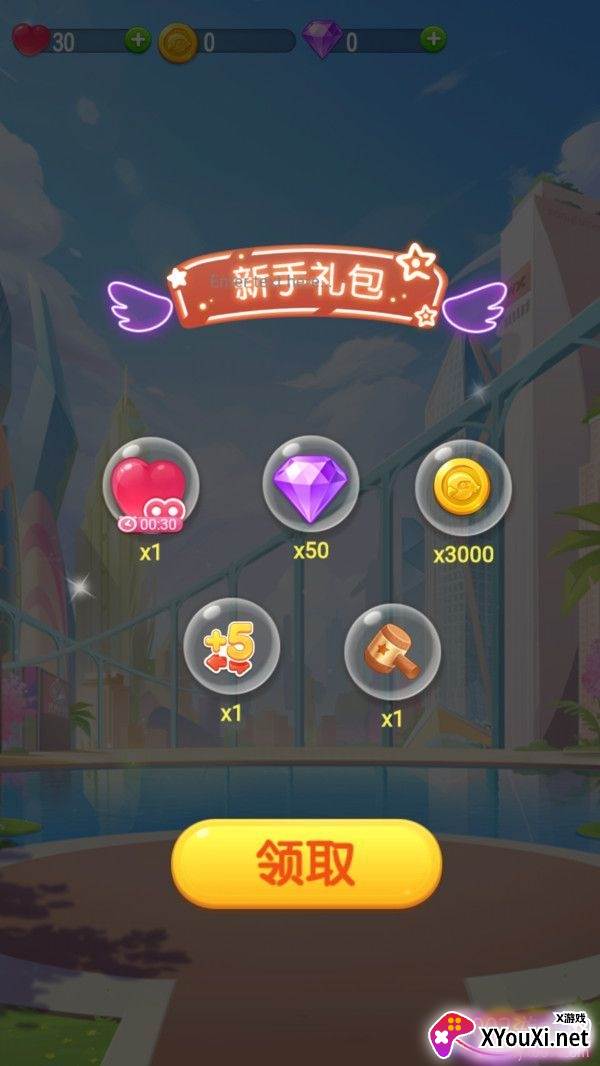
Task: Add more diamonds with the plus icon
Action: click(433, 39)
